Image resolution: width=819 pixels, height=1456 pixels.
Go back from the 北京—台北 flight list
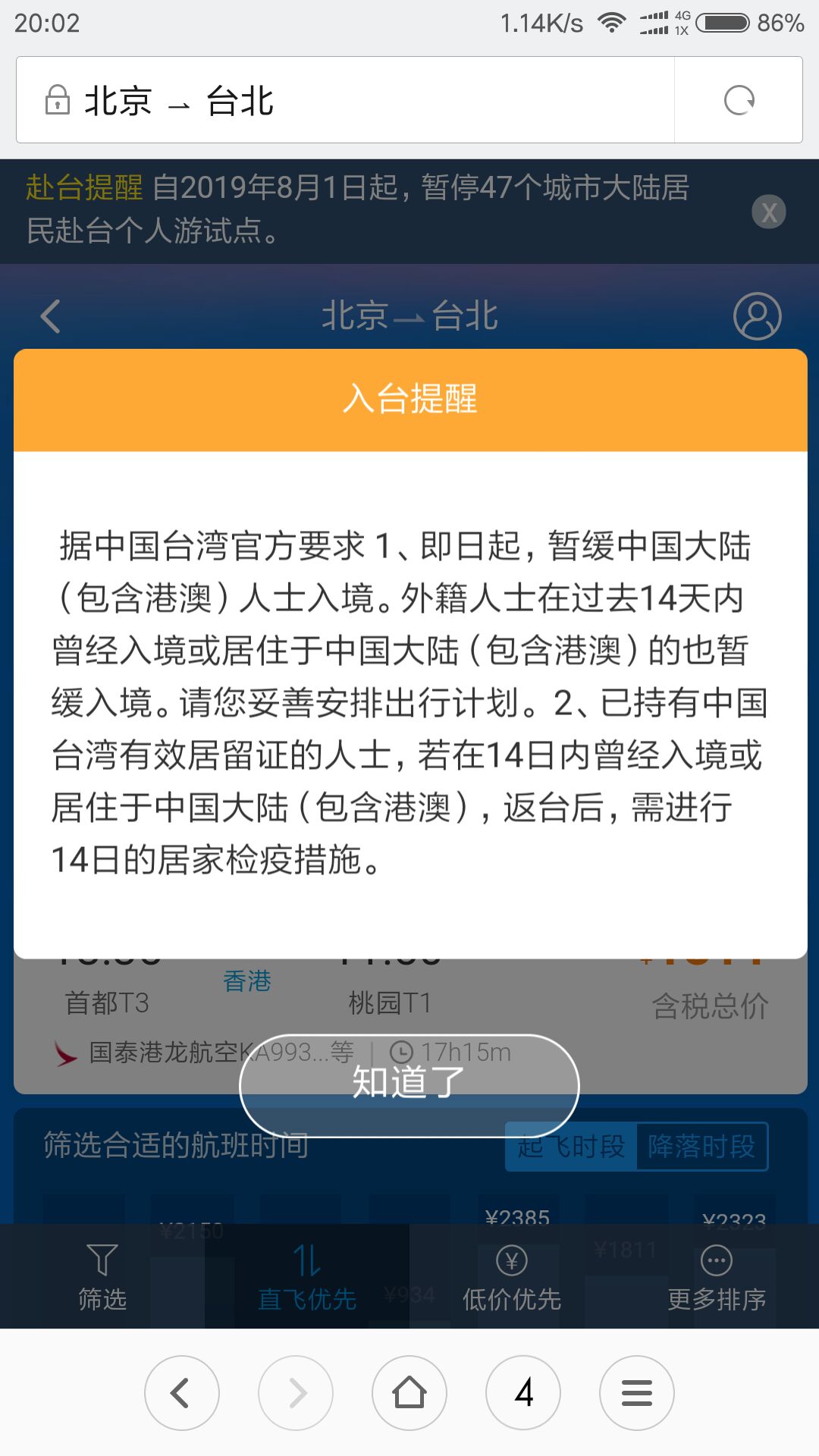coord(51,316)
